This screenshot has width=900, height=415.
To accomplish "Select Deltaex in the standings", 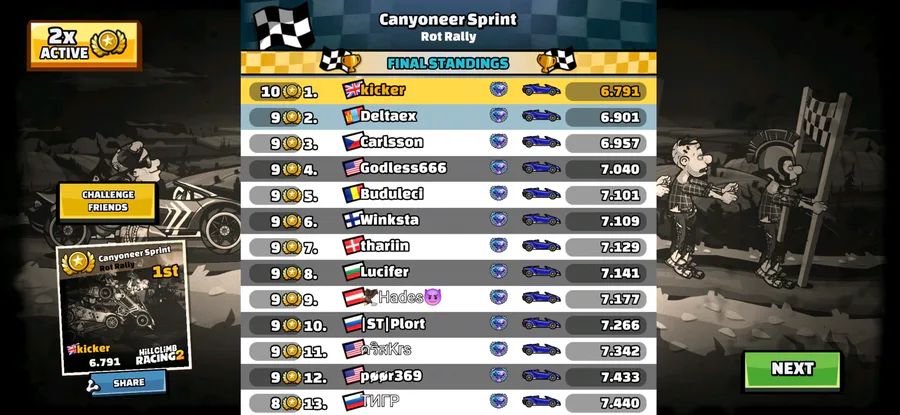I will [x=448, y=116].
